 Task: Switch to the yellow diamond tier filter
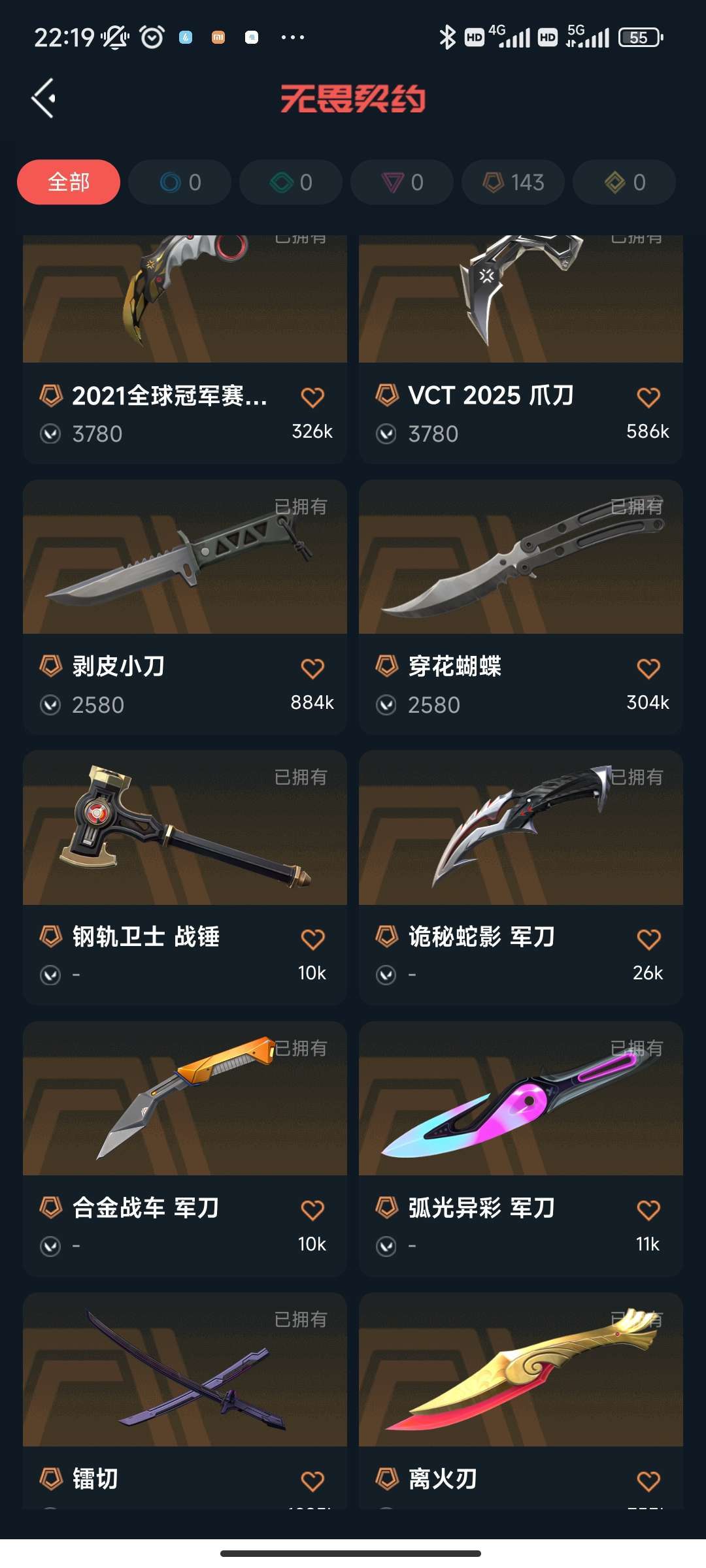(624, 182)
